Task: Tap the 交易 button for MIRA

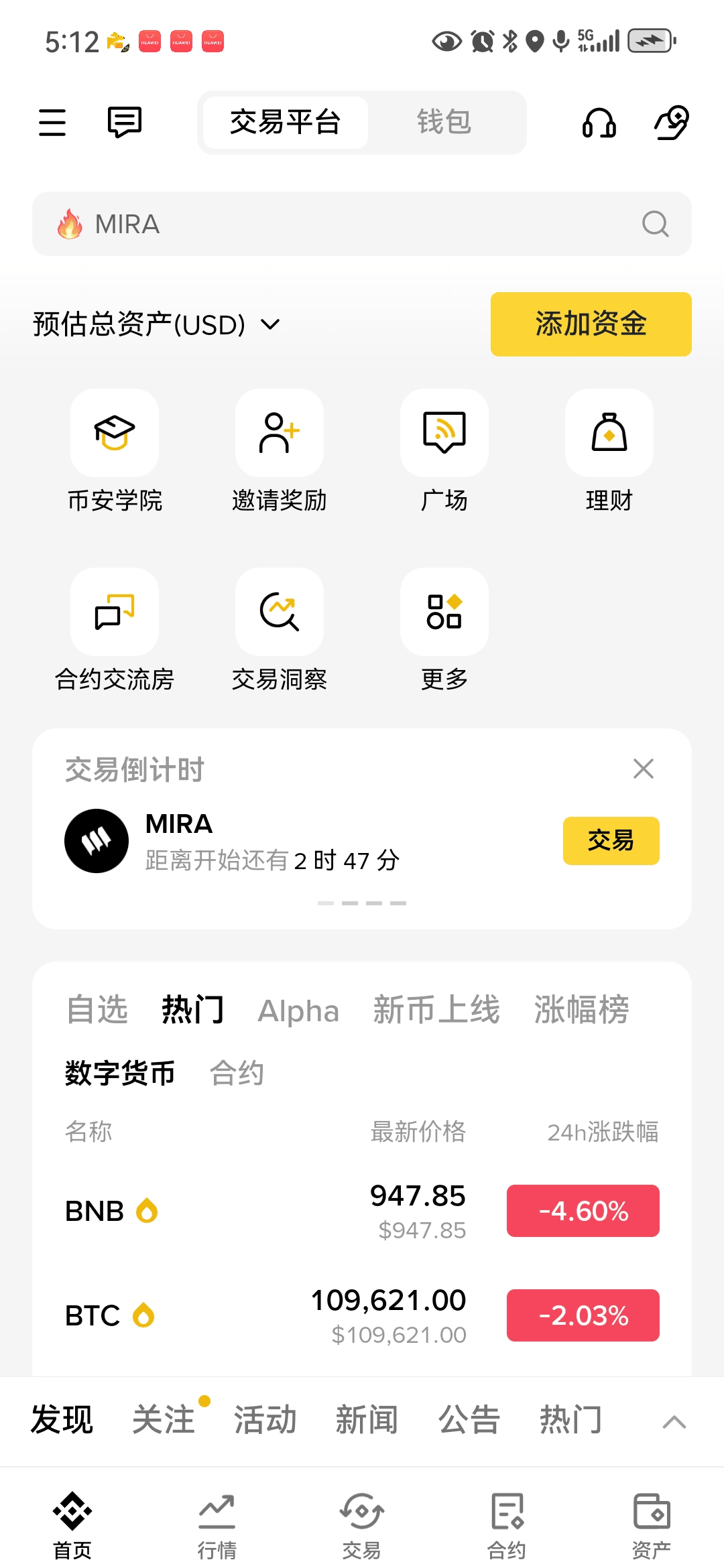Action: pyautogui.click(x=611, y=841)
